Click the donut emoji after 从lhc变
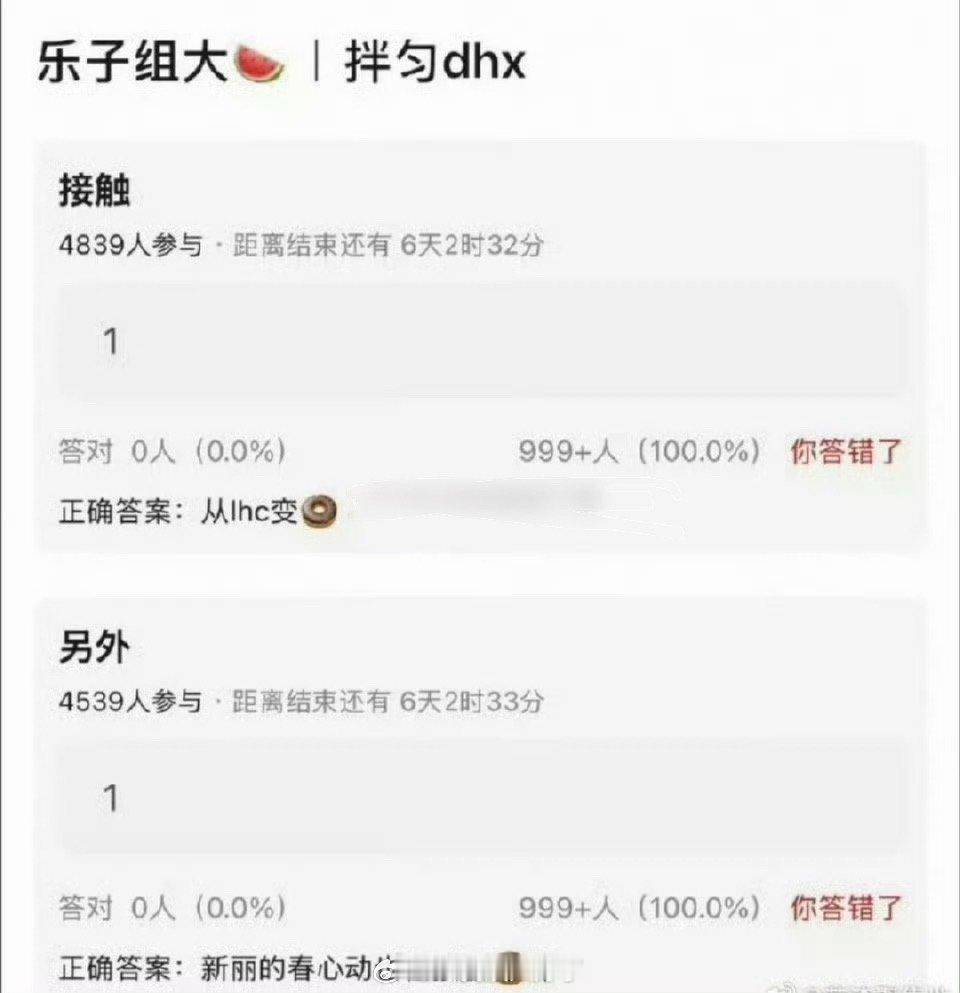The image size is (960, 993). 319,510
